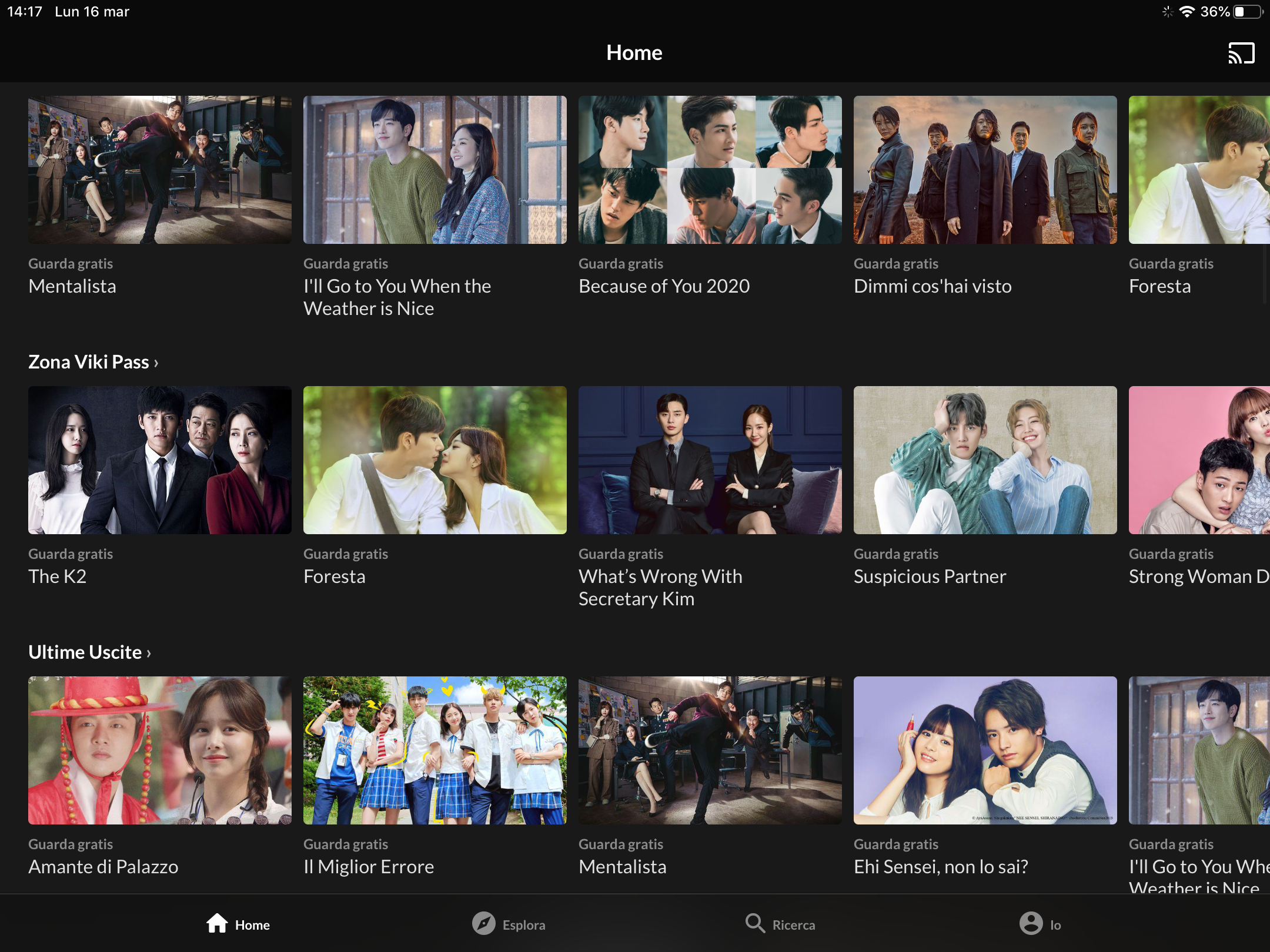This screenshot has height=952, width=1270.
Task: Open Ehi Sensei, non lo sai?
Action: click(x=985, y=750)
